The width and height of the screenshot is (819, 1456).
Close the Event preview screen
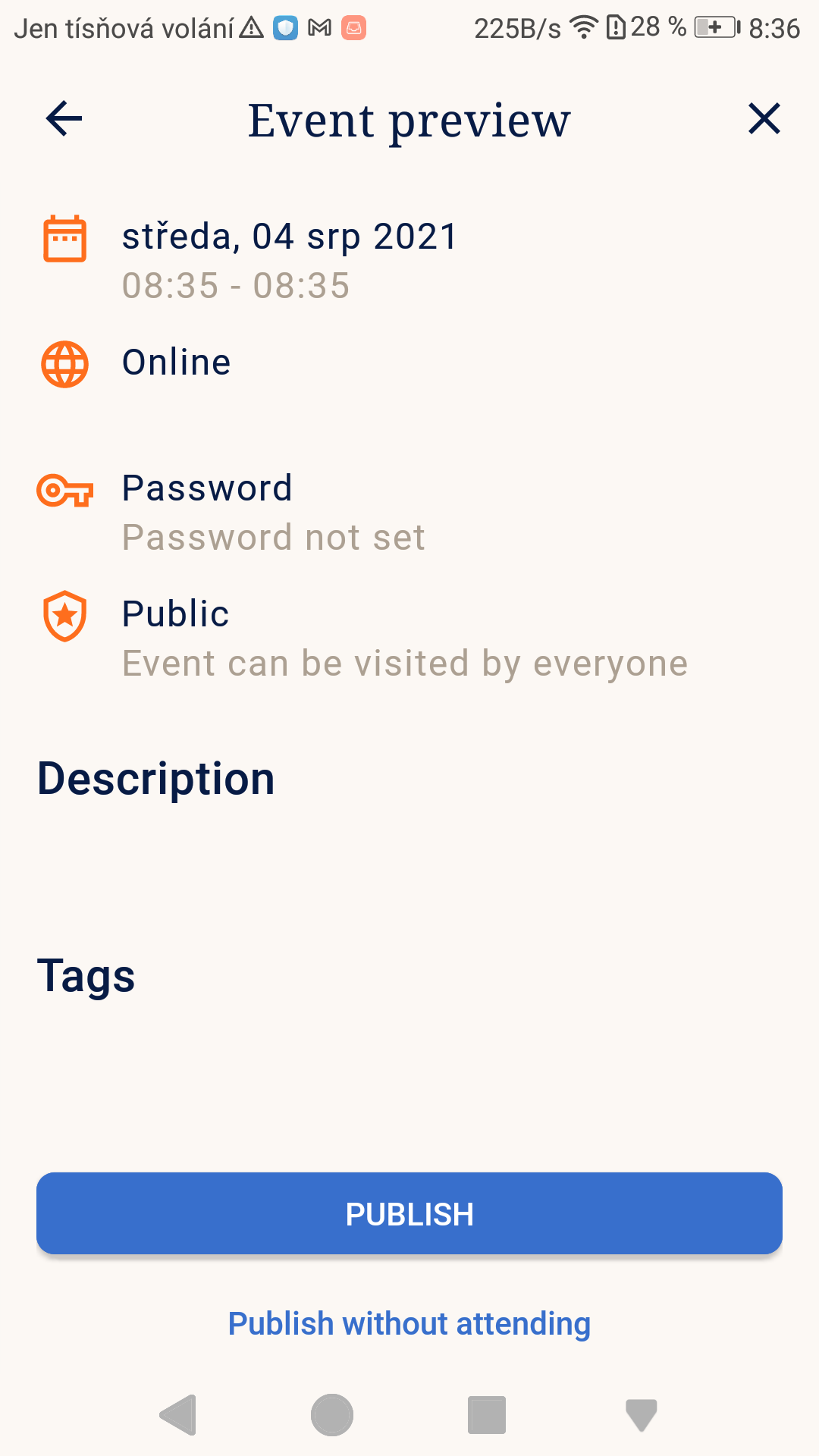[764, 119]
